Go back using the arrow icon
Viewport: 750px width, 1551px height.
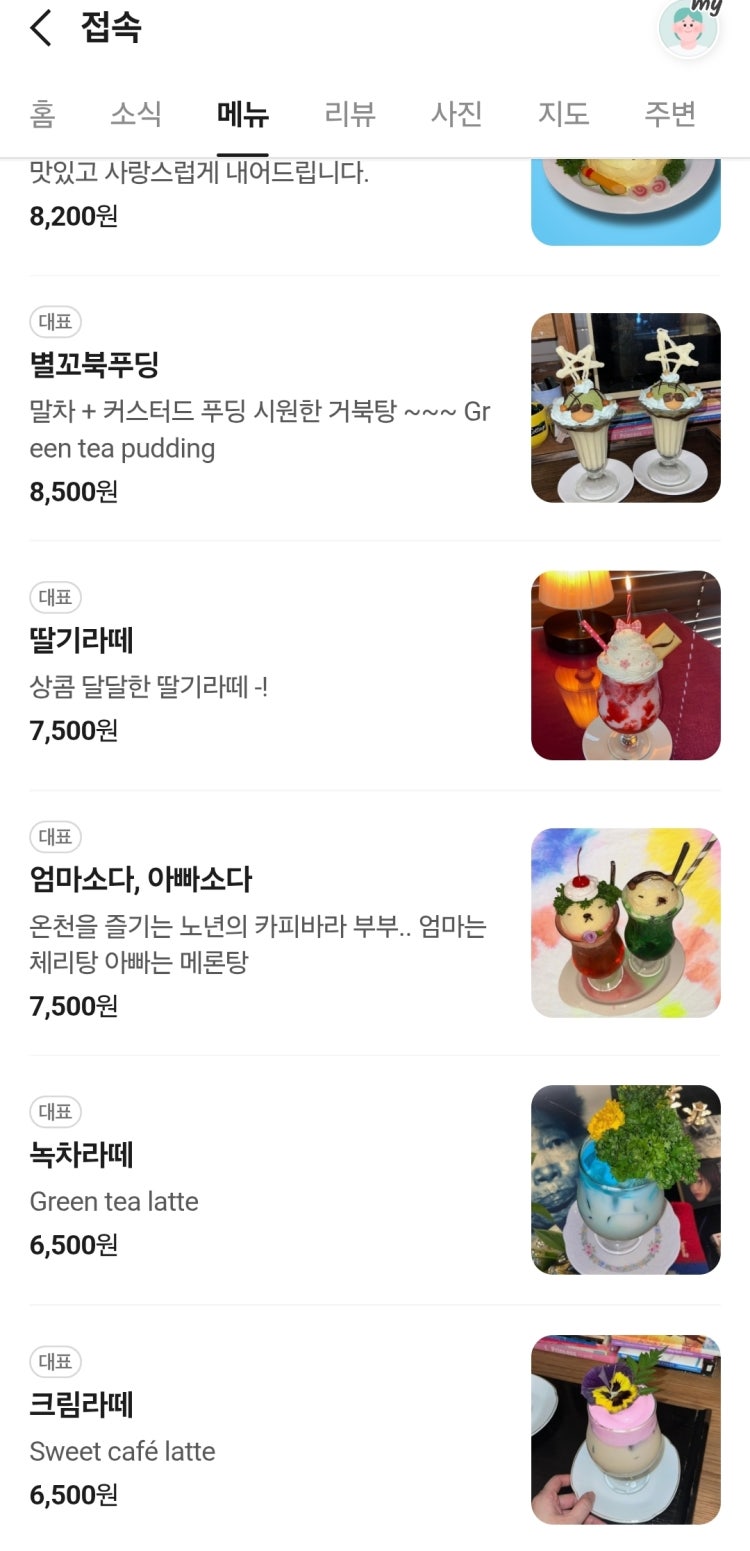pyautogui.click(x=40, y=28)
